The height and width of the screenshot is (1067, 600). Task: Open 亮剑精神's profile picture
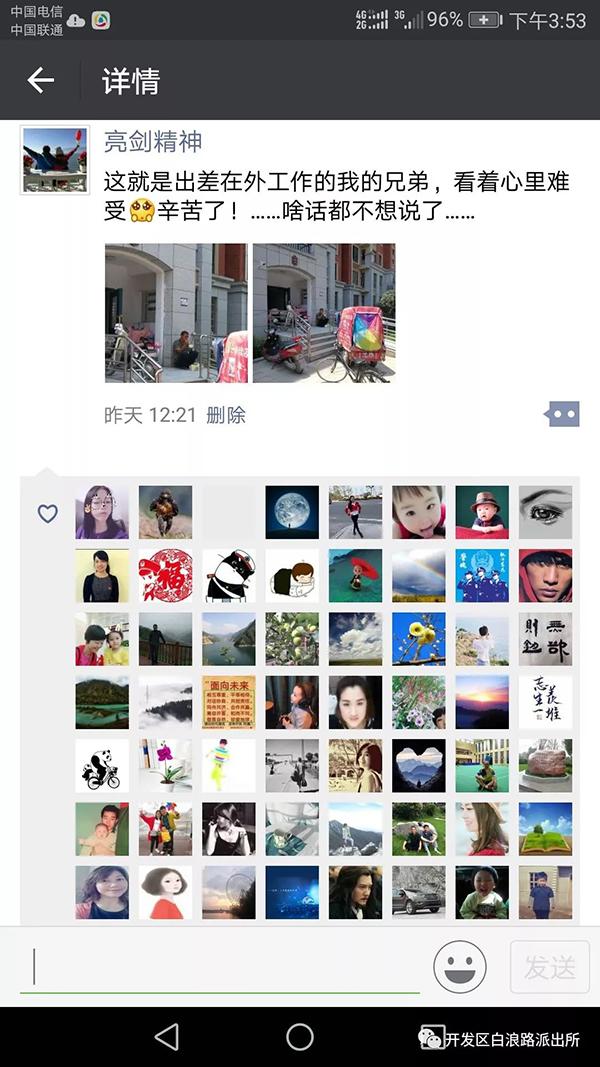coord(55,160)
